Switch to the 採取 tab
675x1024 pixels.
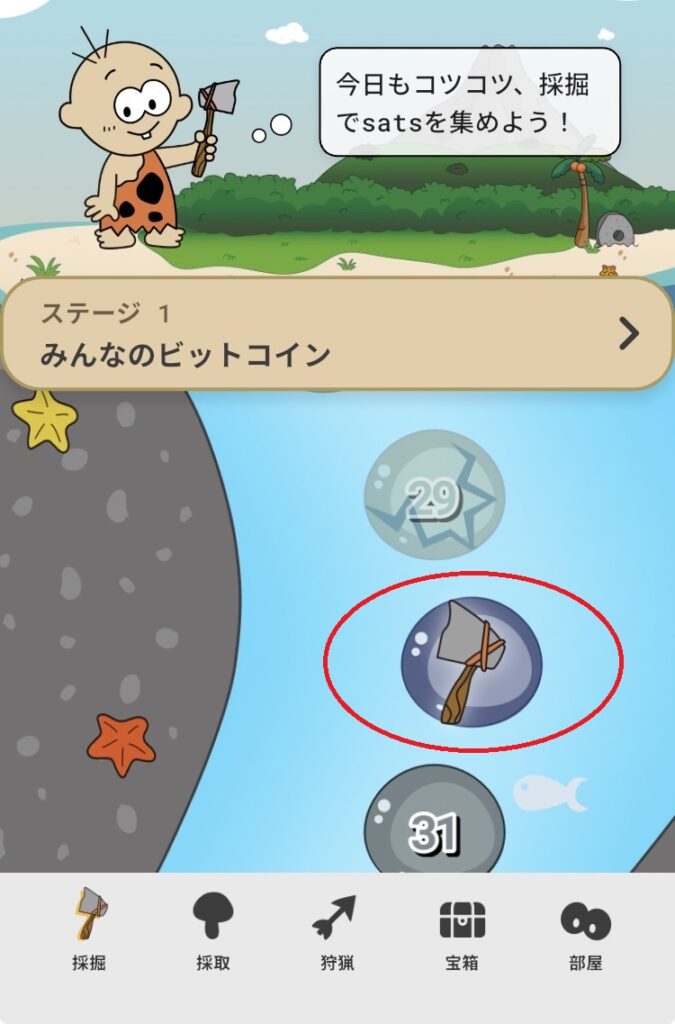(212, 929)
